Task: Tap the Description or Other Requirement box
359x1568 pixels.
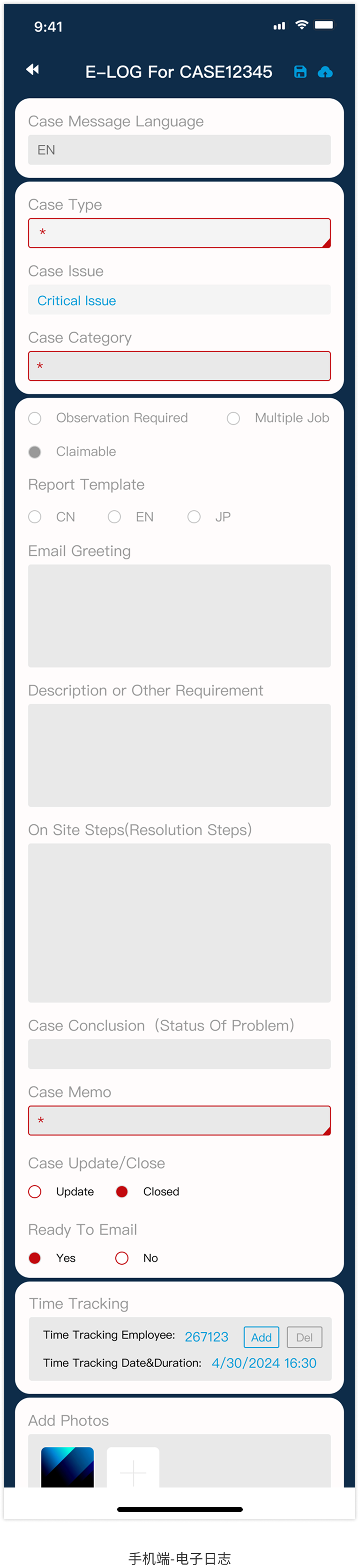Action: click(179, 755)
